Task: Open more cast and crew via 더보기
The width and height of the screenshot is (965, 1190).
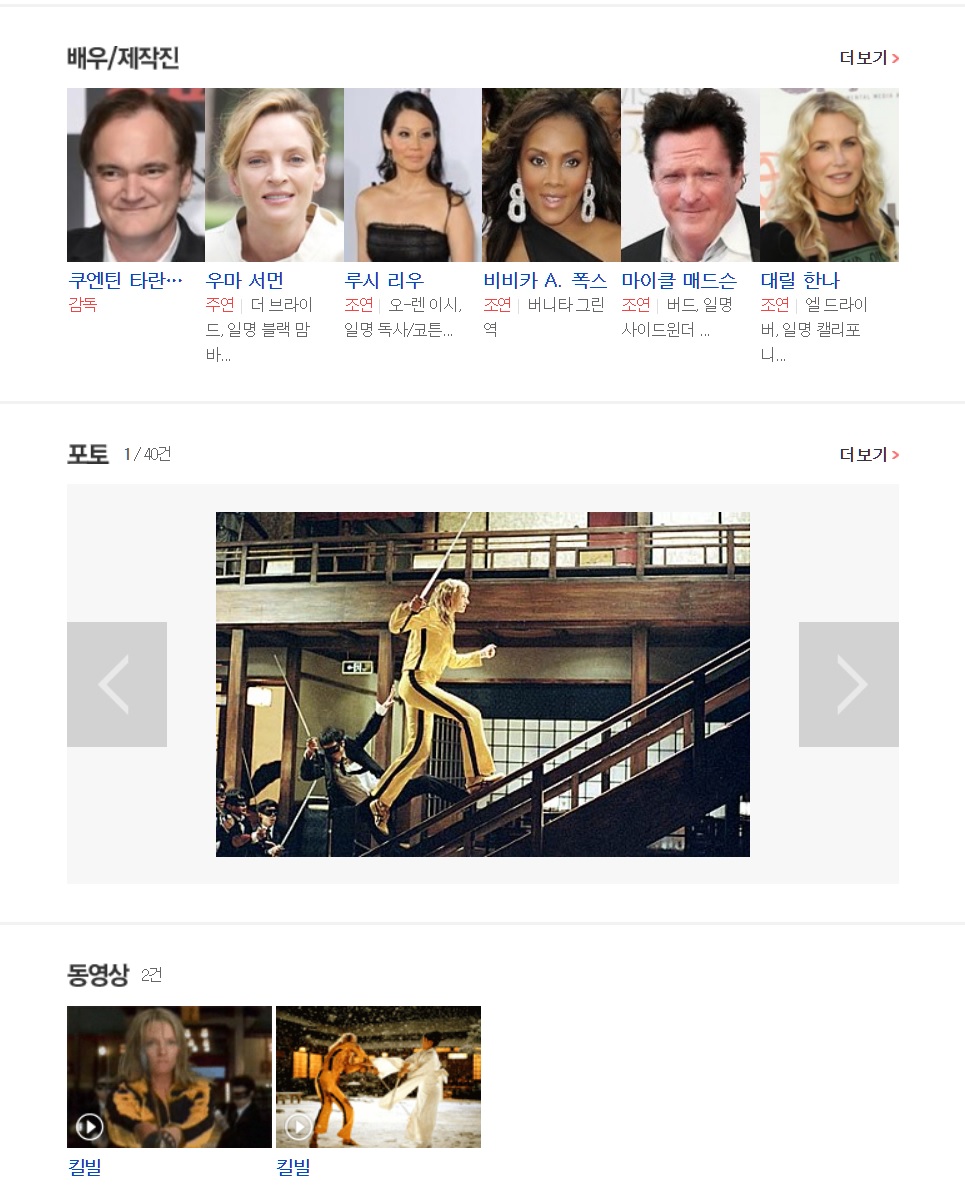Action: pos(868,58)
